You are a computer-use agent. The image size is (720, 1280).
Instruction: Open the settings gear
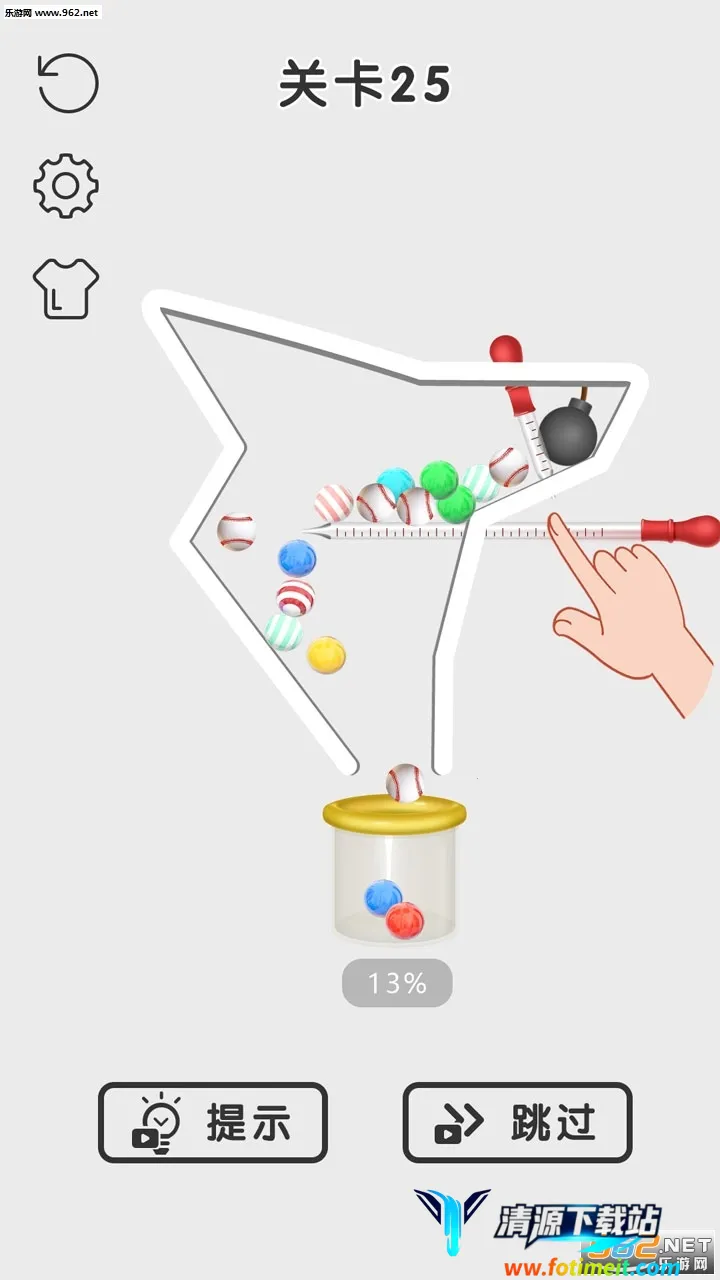(x=66, y=186)
